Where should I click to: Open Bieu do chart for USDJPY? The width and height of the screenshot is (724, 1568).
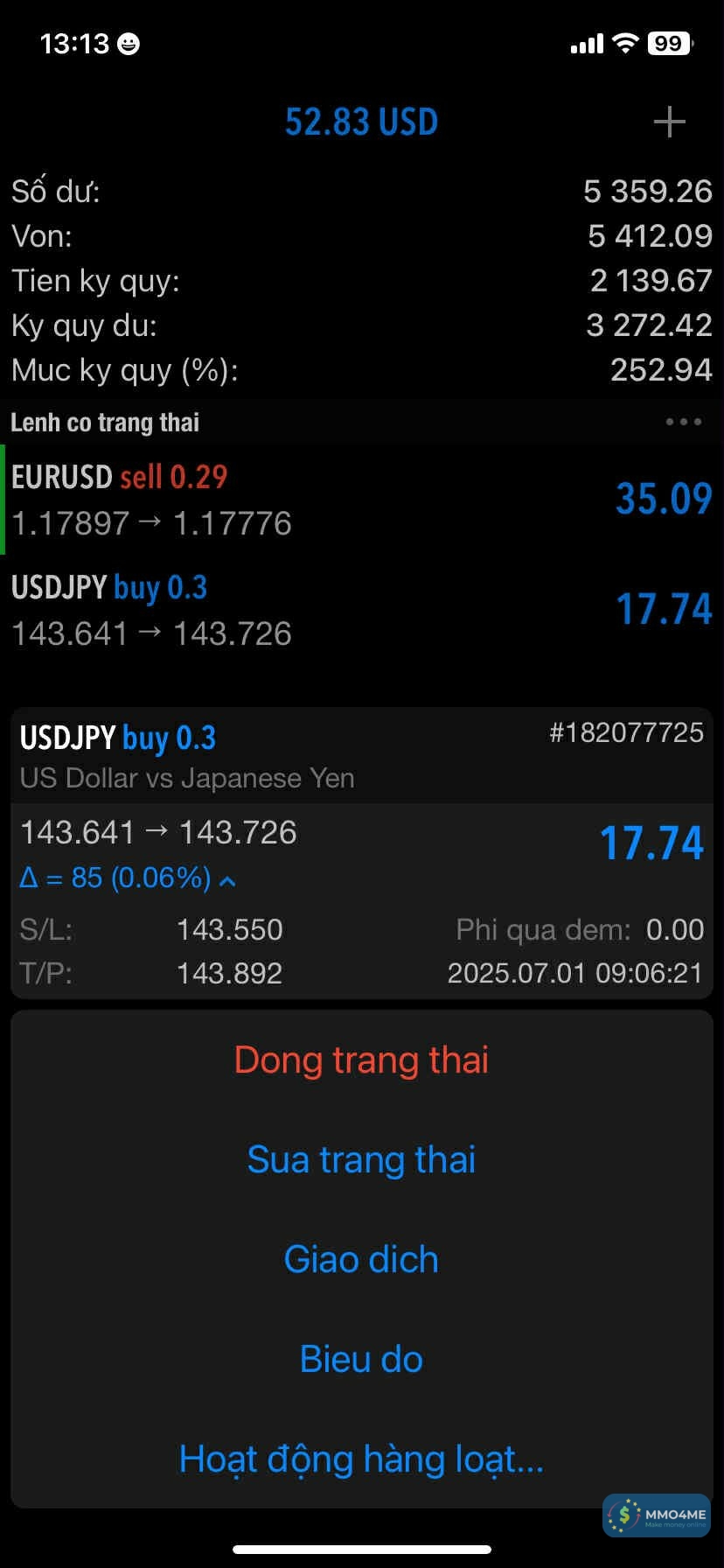(361, 1359)
